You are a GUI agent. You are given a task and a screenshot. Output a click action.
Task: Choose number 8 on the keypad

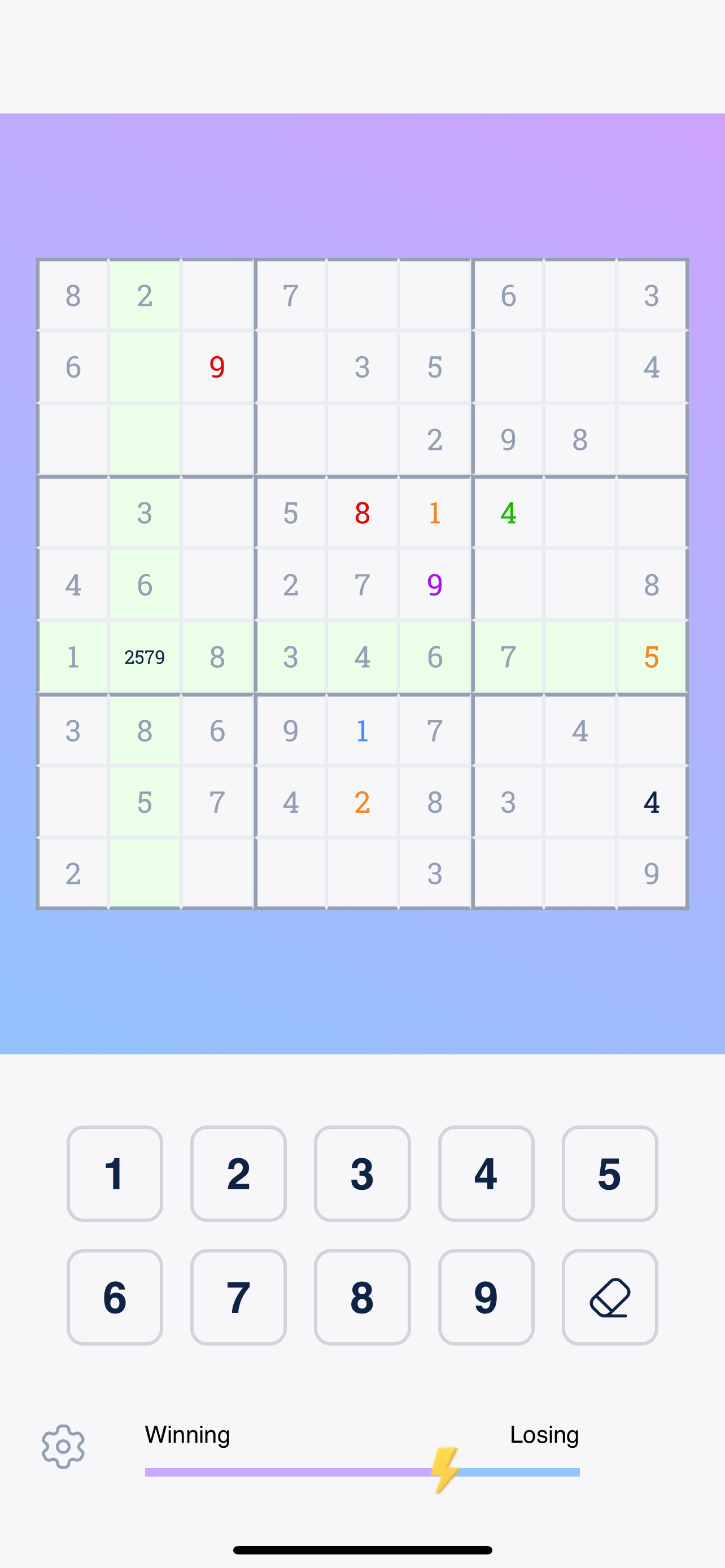tap(362, 1297)
